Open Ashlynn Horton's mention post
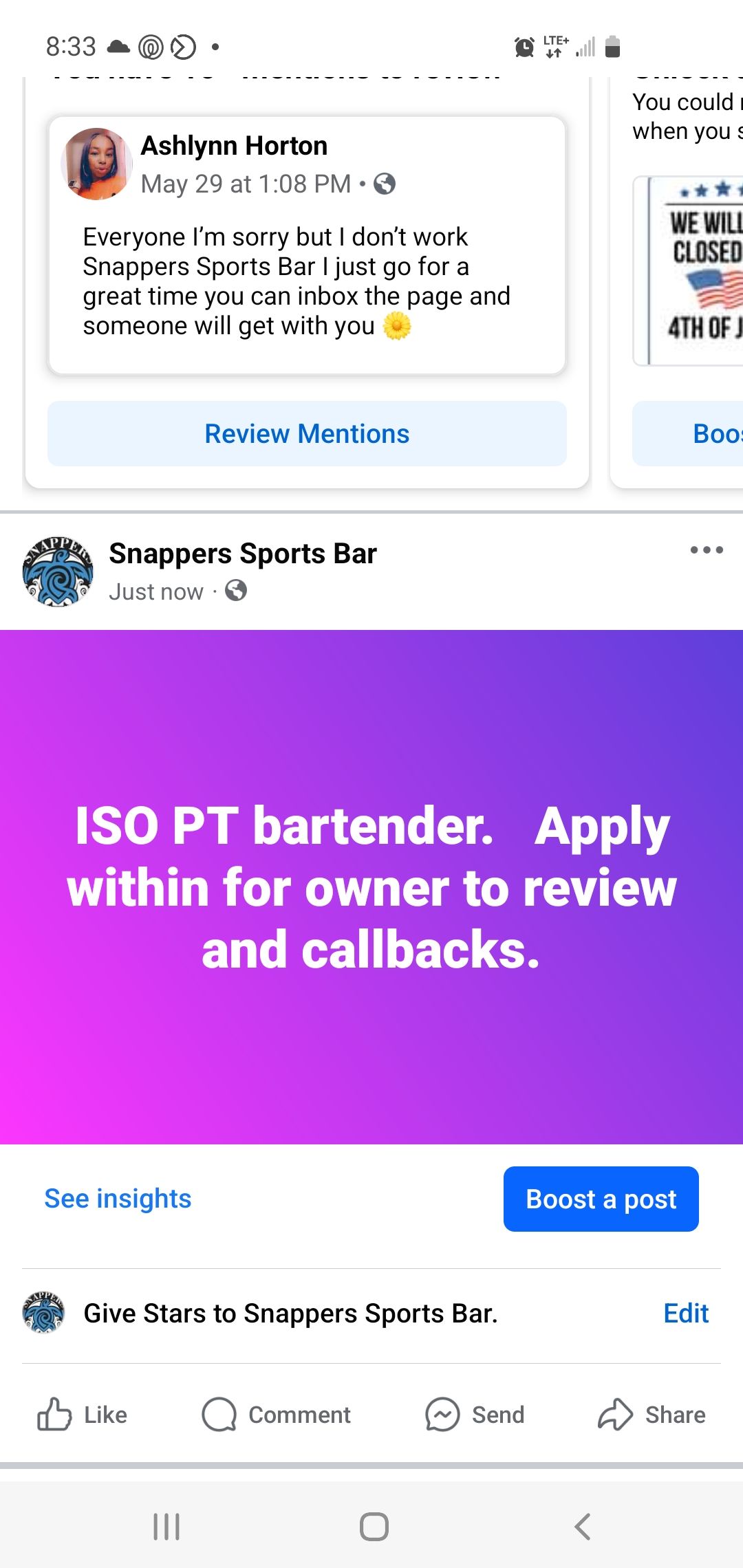The width and height of the screenshot is (743, 1568). pos(296,281)
